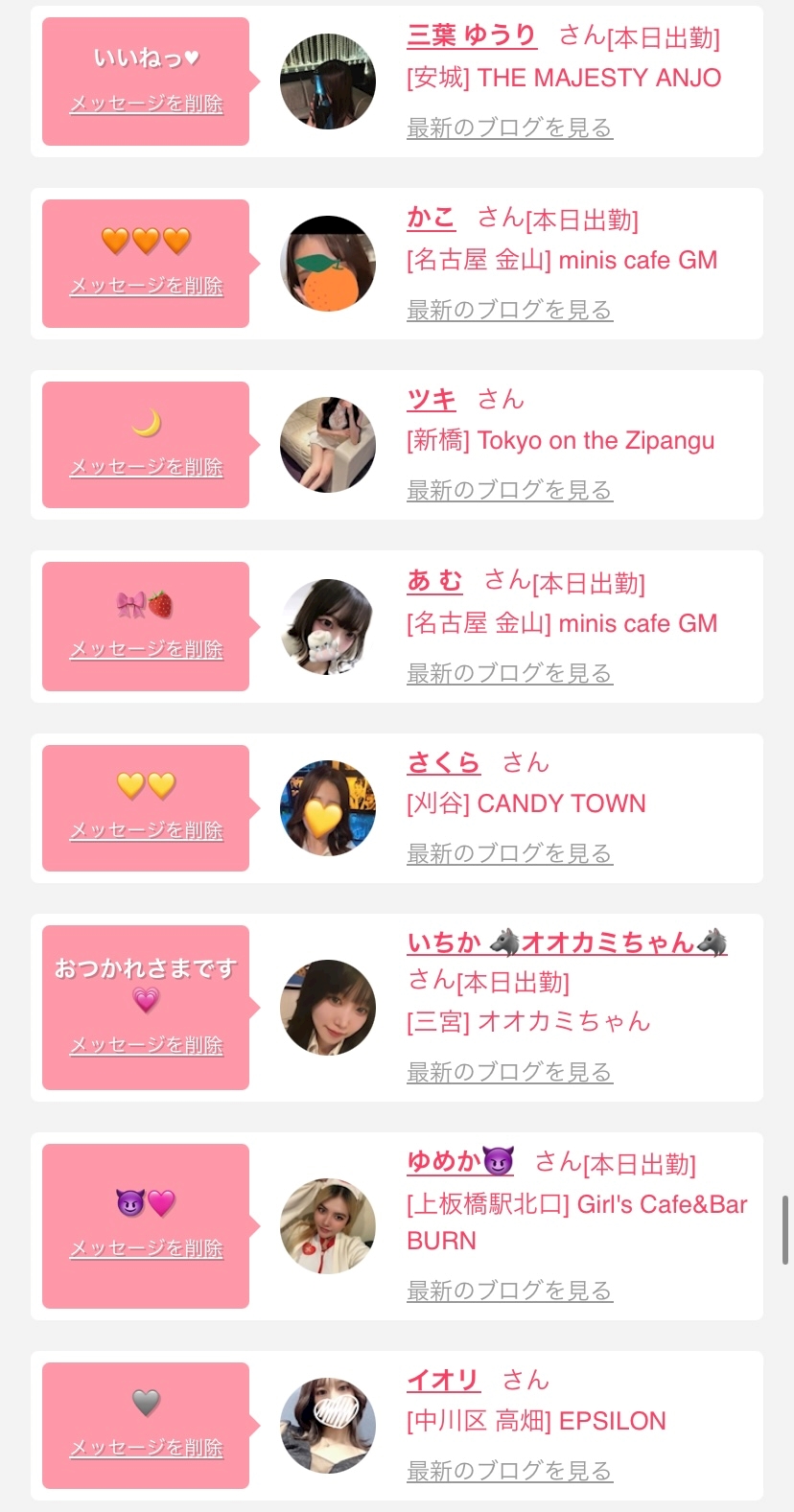View ゆめか's latest blog
The height and width of the screenshot is (1512, 794).
click(x=509, y=1291)
